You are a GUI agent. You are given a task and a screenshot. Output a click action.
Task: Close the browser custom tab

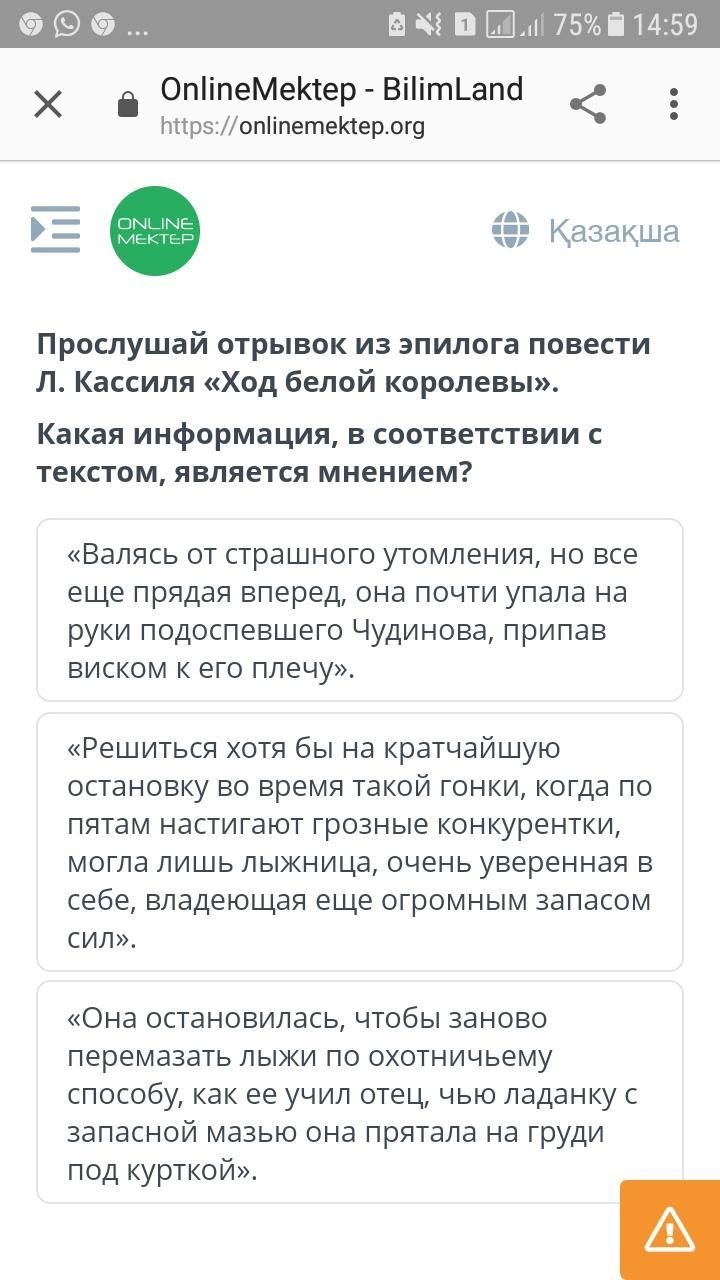(x=48, y=104)
